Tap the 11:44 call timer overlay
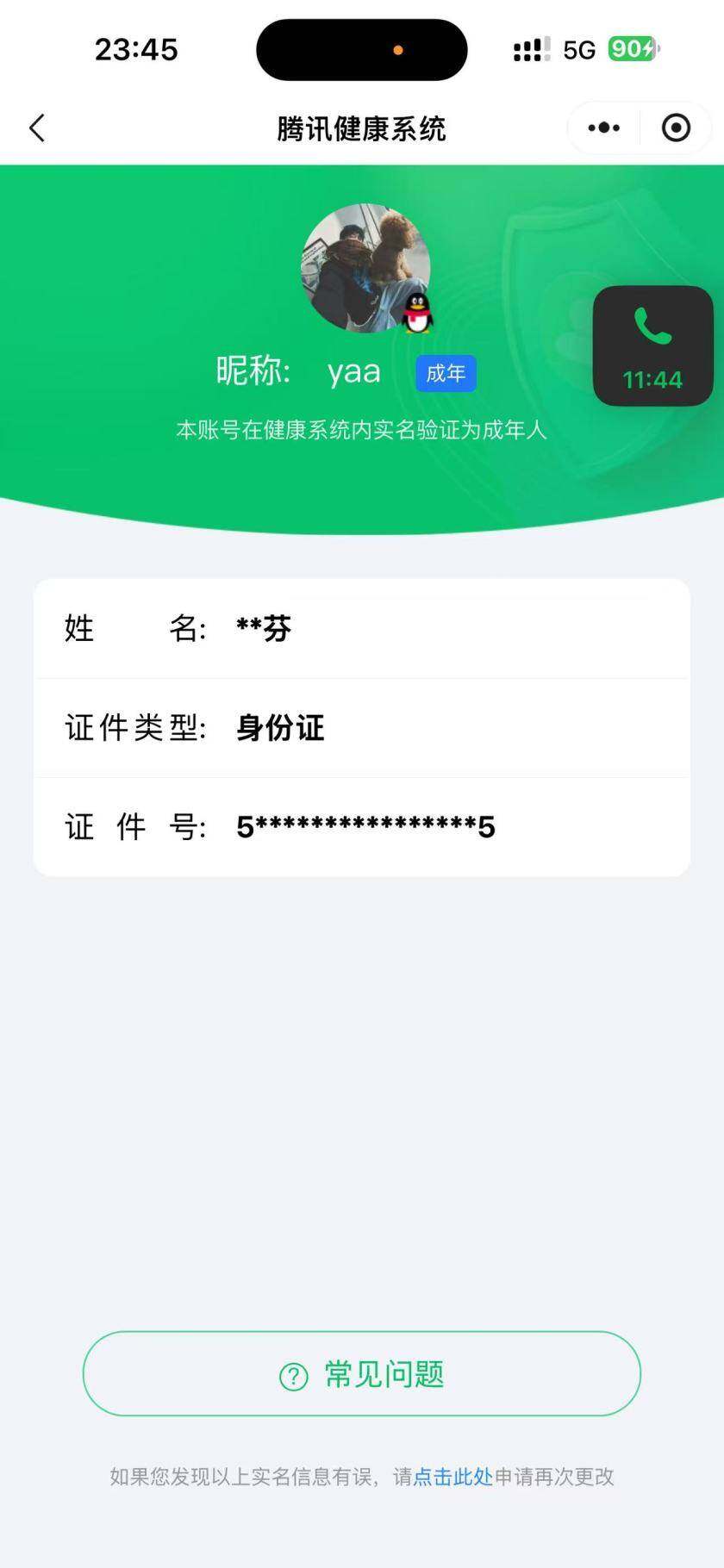This screenshot has width=724, height=1568. [652, 379]
